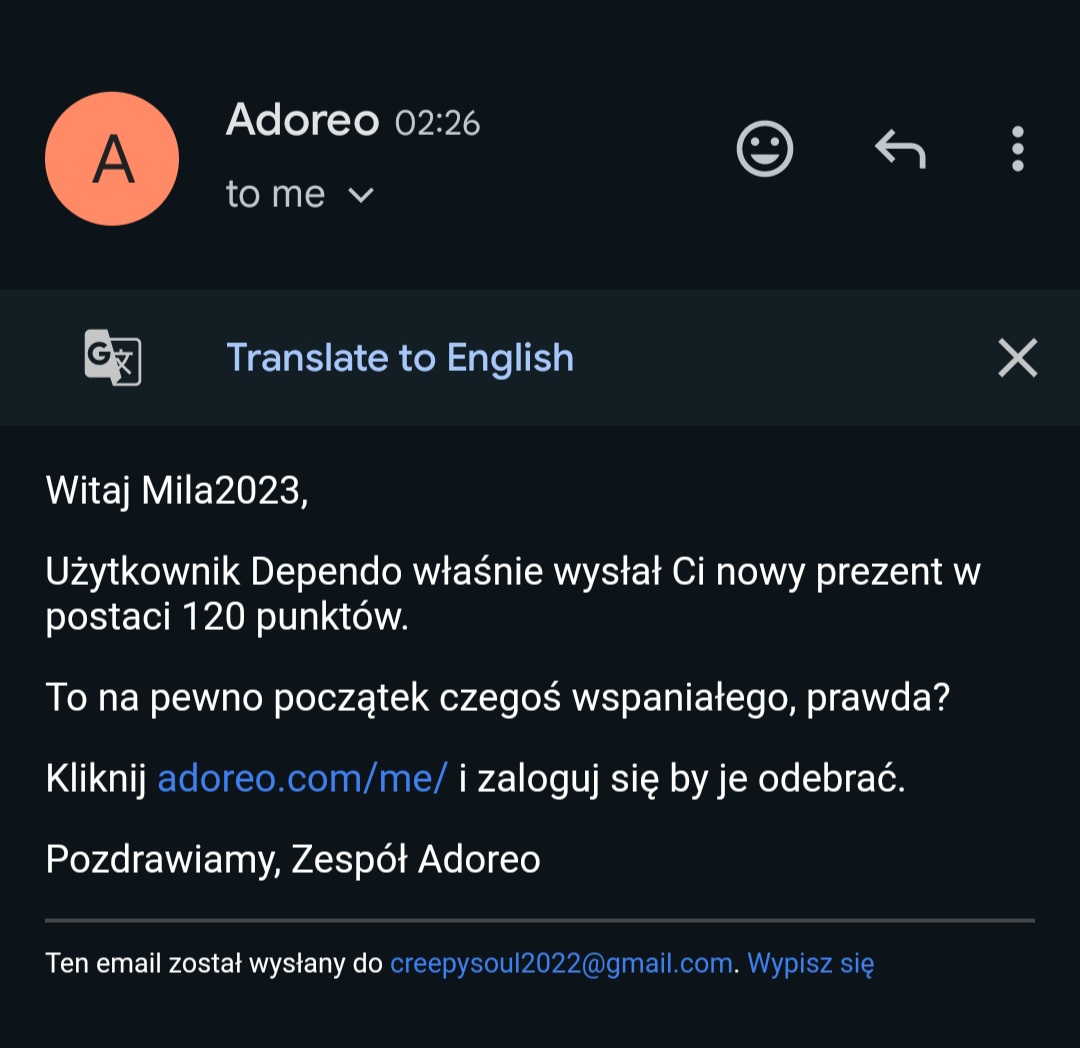The image size is (1080, 1048).
Task: Expand the 'to me' recipient details
Action: 360,194
